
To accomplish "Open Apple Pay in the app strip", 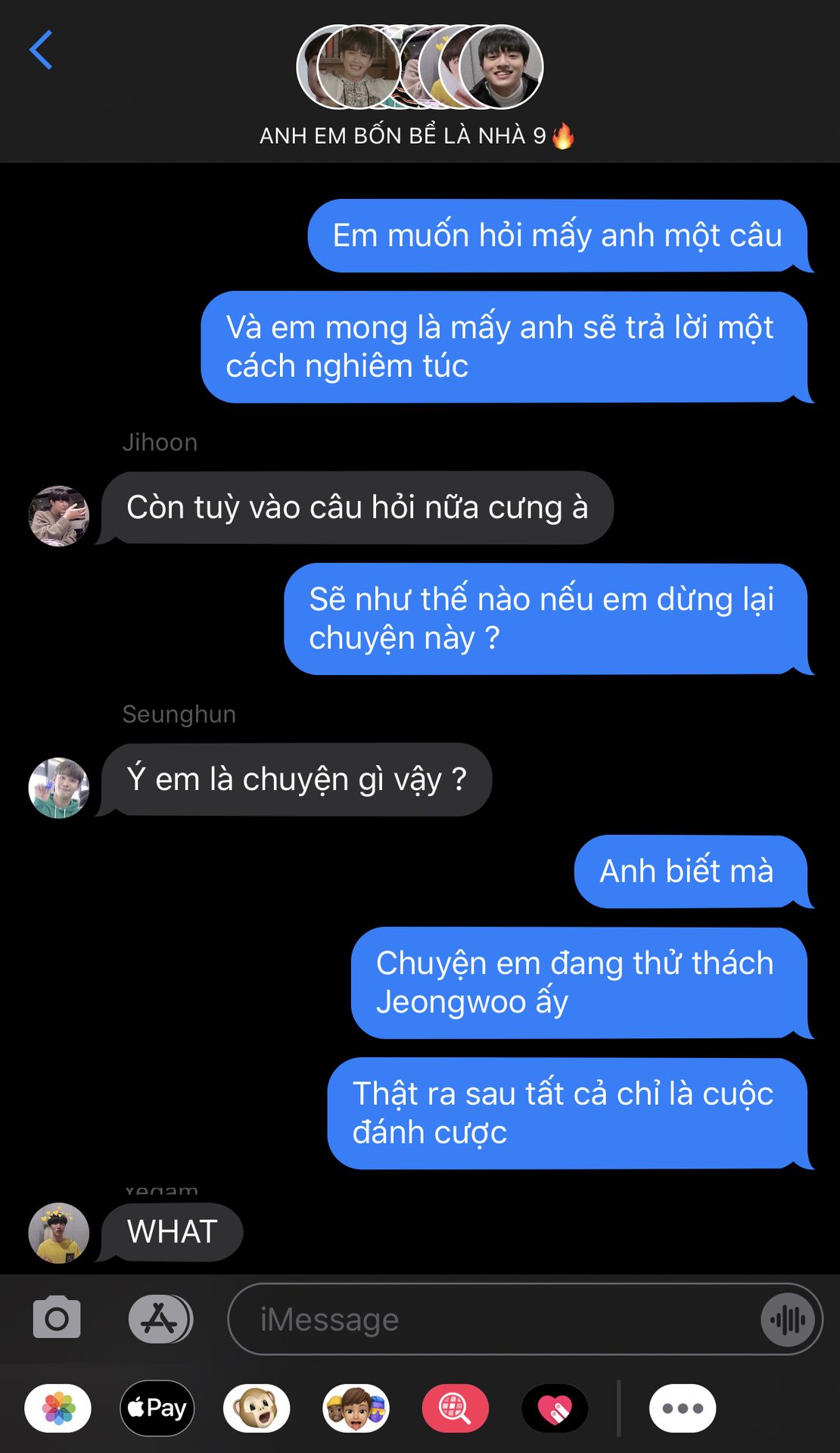I will 157,1408.
